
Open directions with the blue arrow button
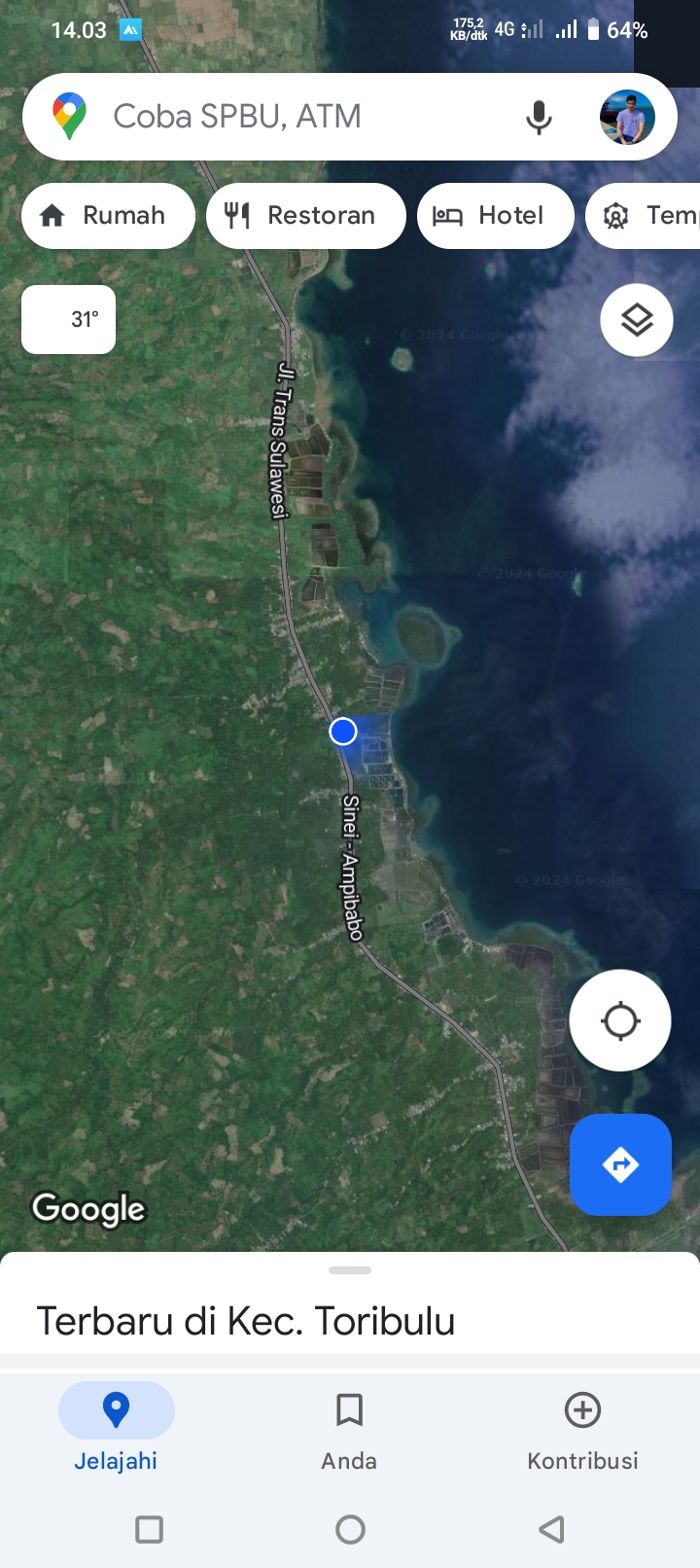[x=620, y=1164]
